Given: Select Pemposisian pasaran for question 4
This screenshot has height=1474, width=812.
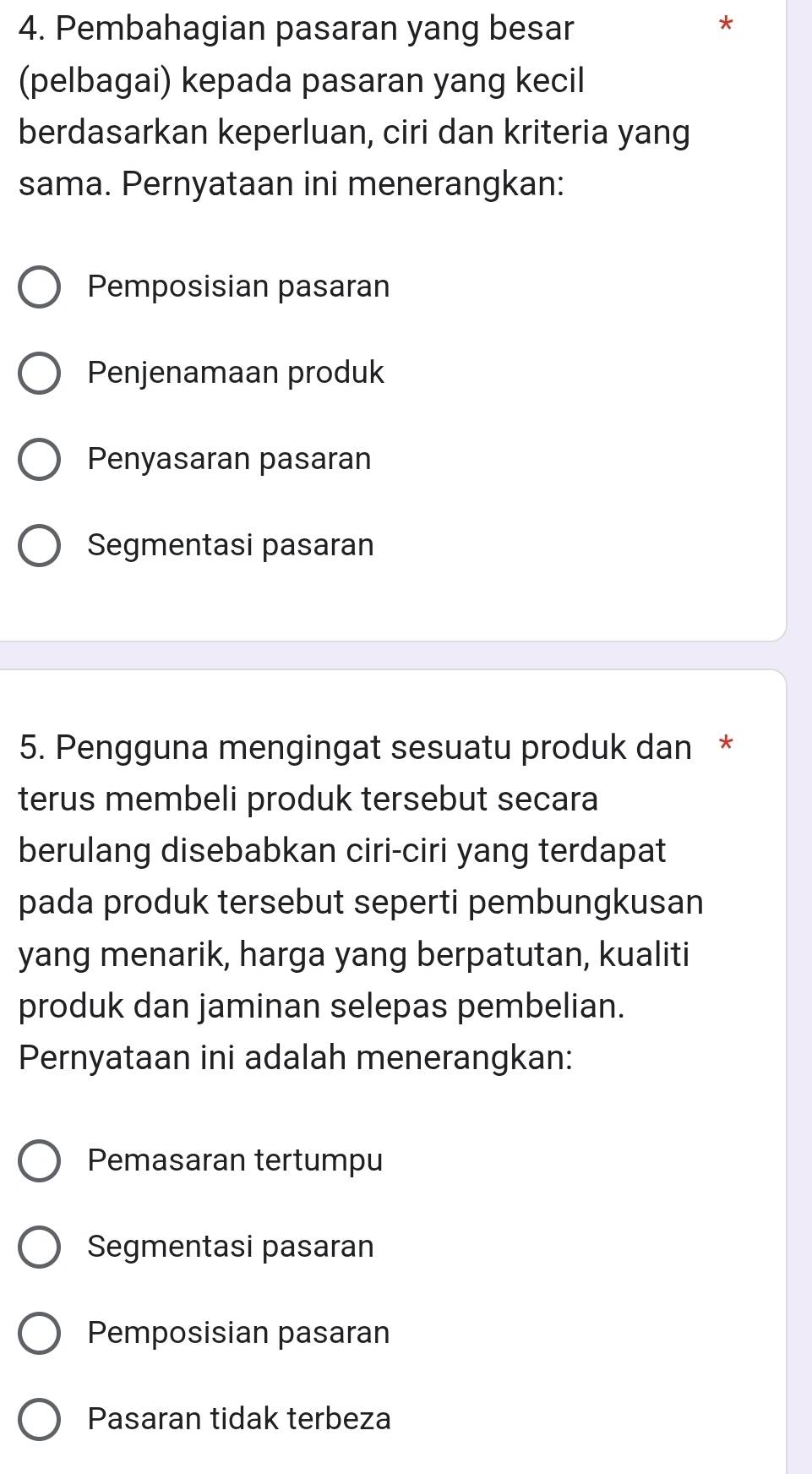Looking at the screenshot, I should [x=39, y=287].
